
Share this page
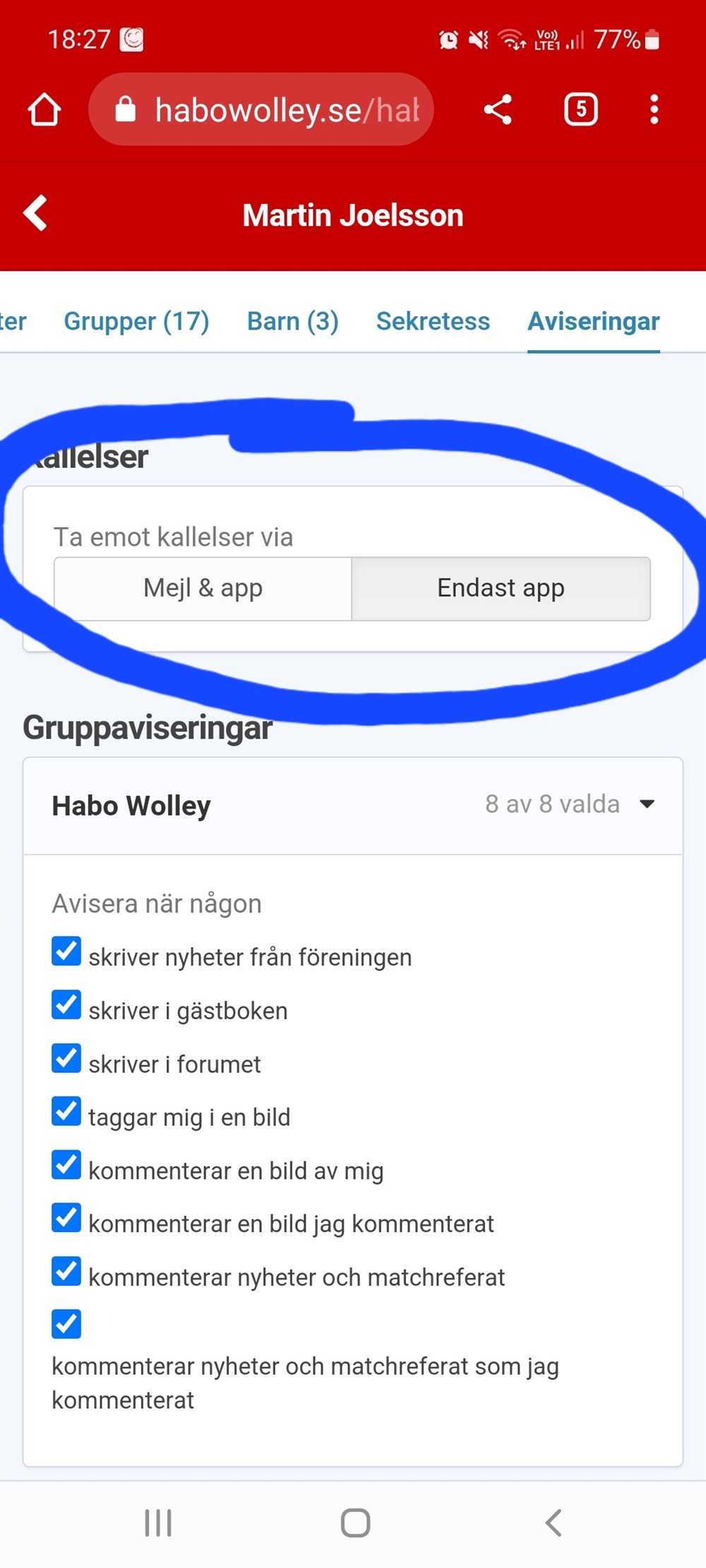pyautogui.click(x=498, y=109)
